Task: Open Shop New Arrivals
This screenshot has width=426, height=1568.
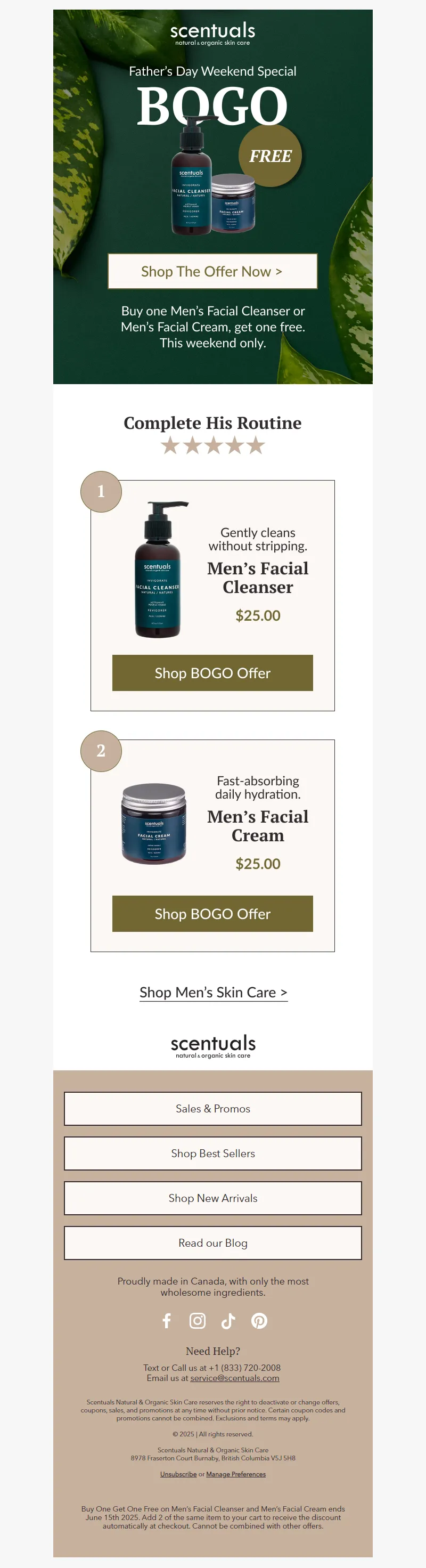Action: tap(212, 1198)
